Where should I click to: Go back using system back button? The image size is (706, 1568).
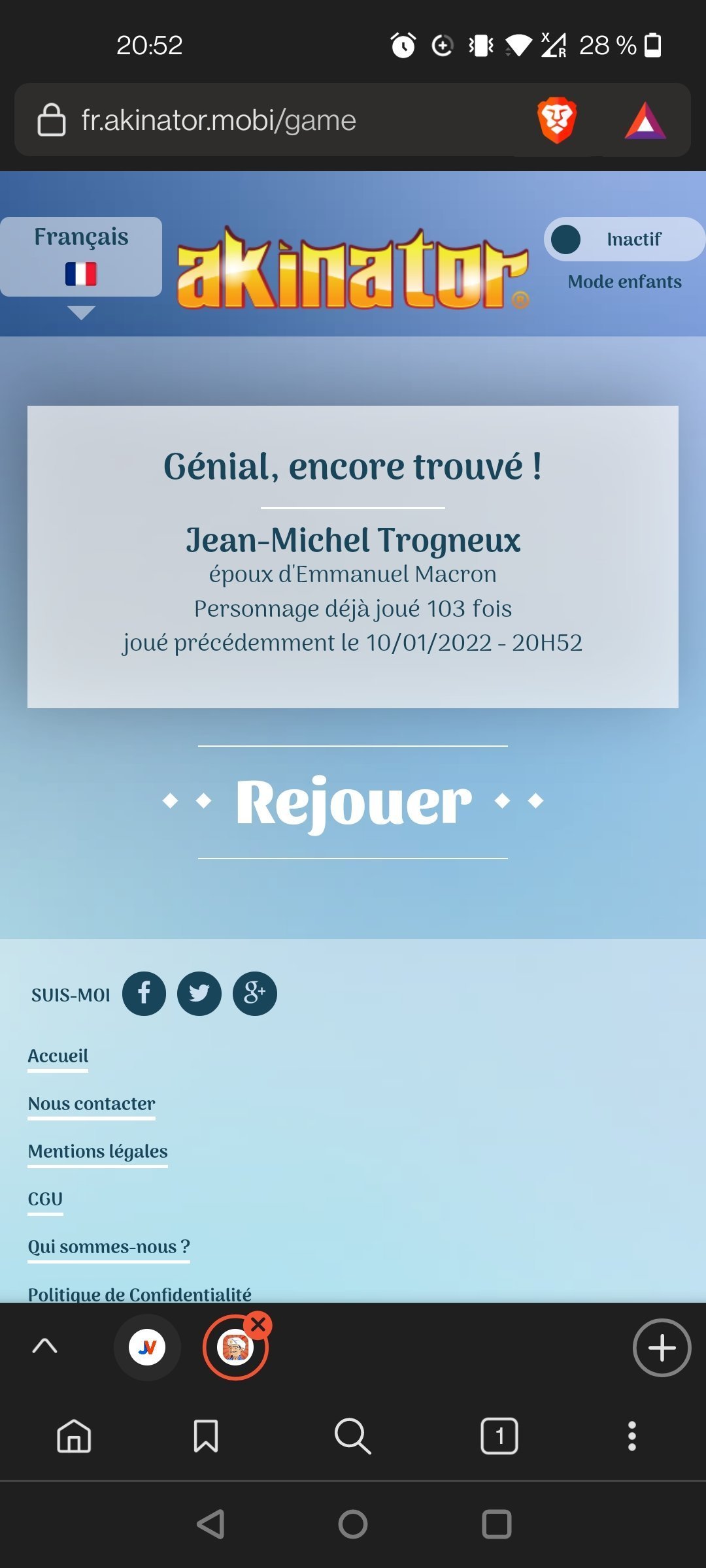tap(211, 1524)
